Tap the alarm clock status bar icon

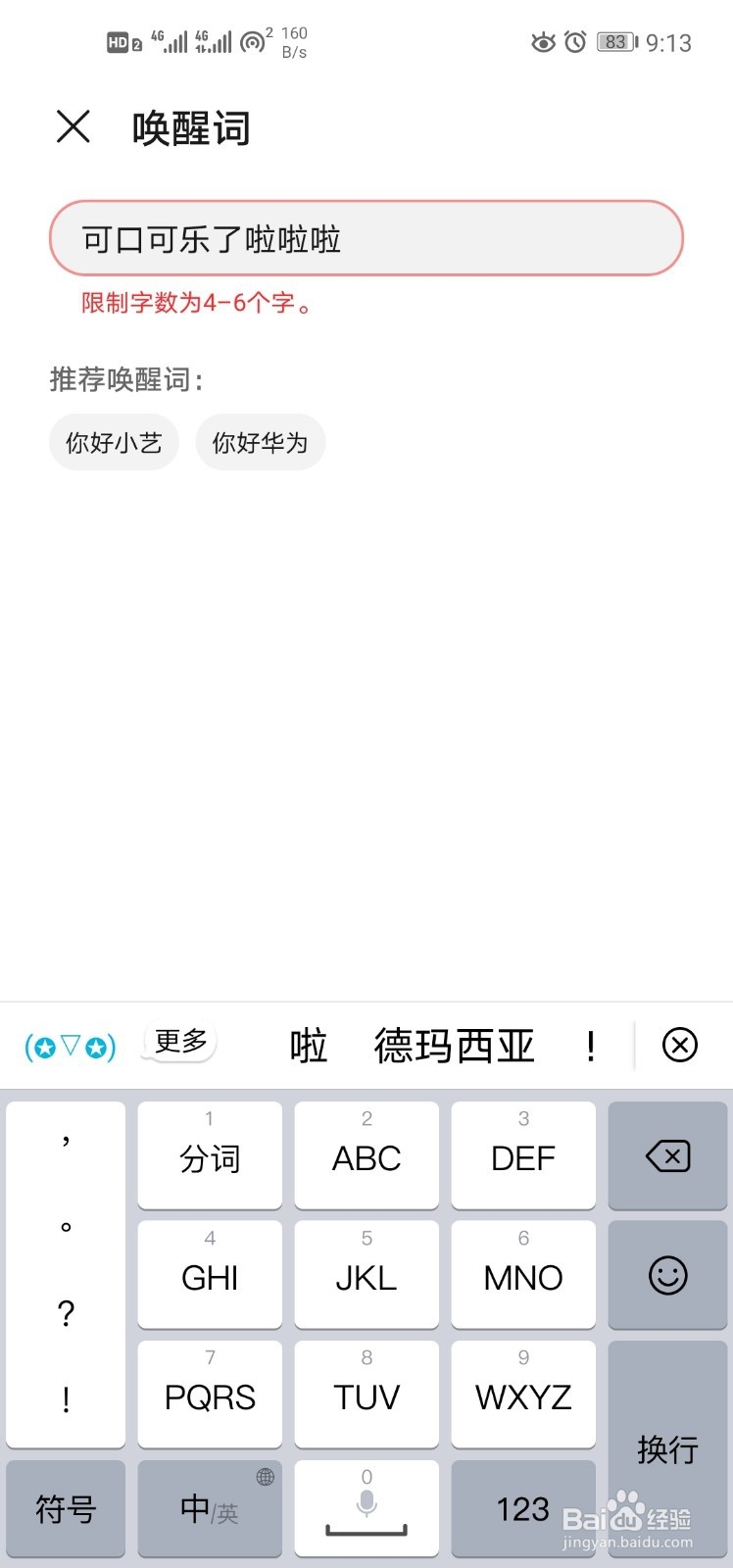point(574,41)
